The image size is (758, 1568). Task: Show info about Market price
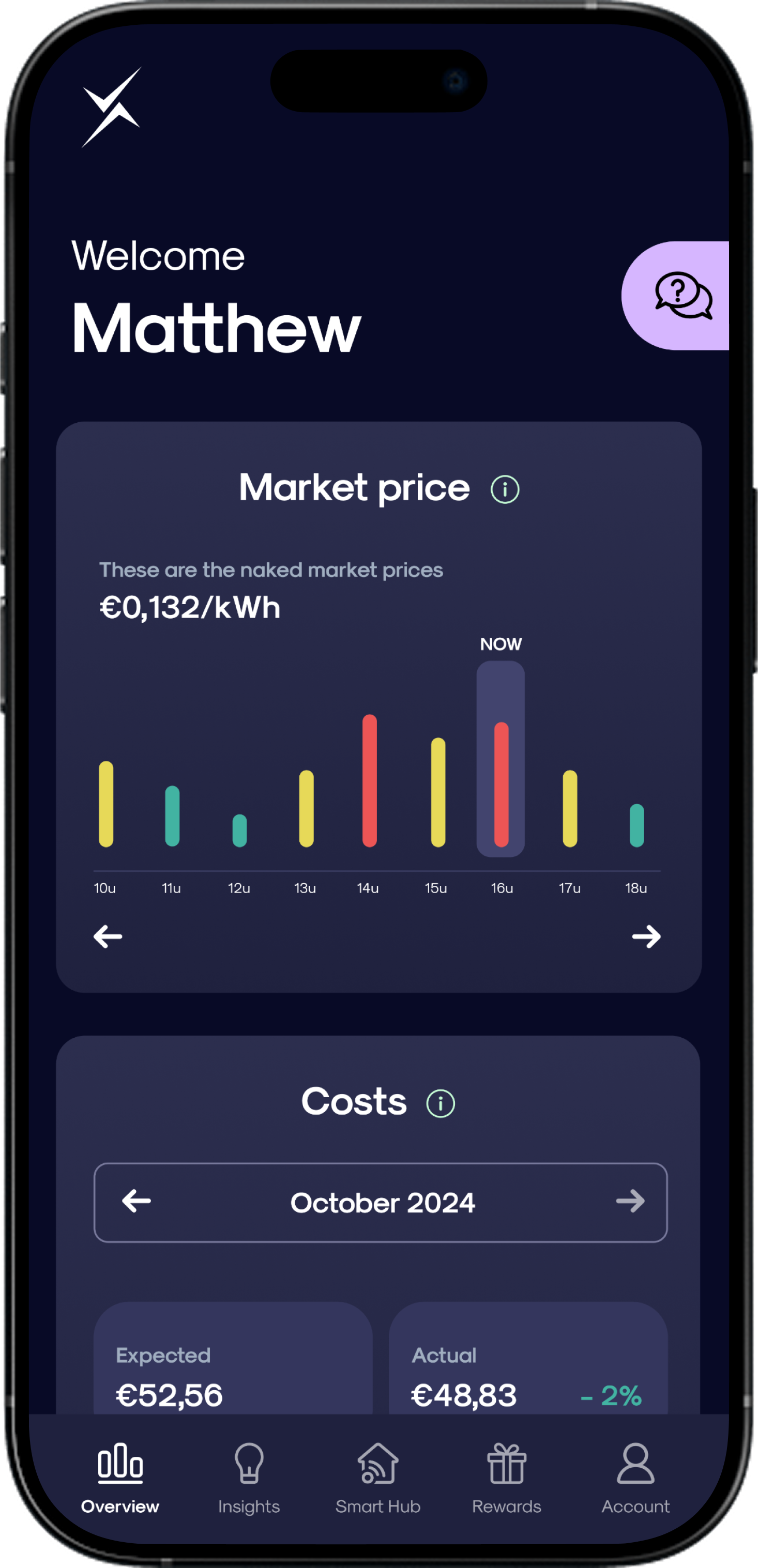click(505, 489)
